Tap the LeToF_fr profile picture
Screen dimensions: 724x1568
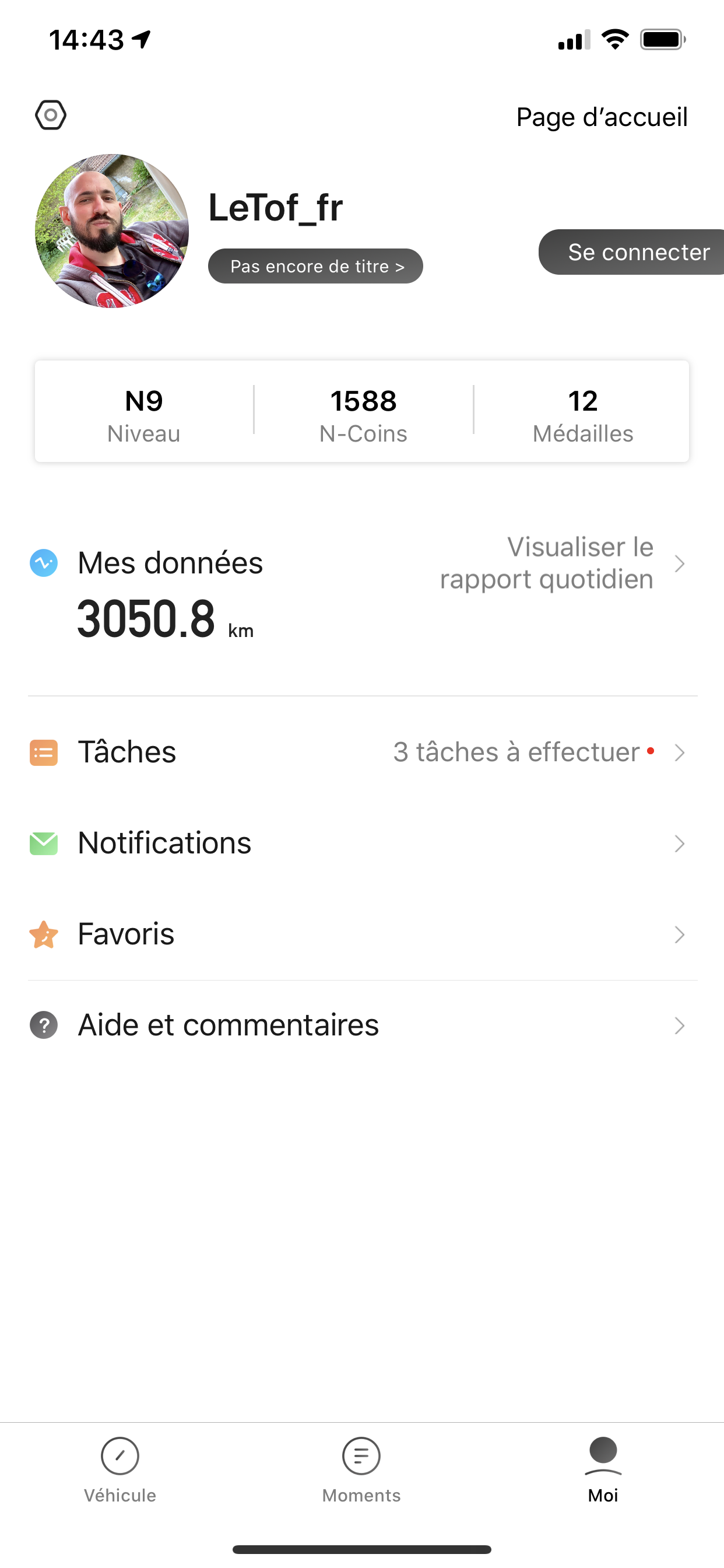[112, 230]
